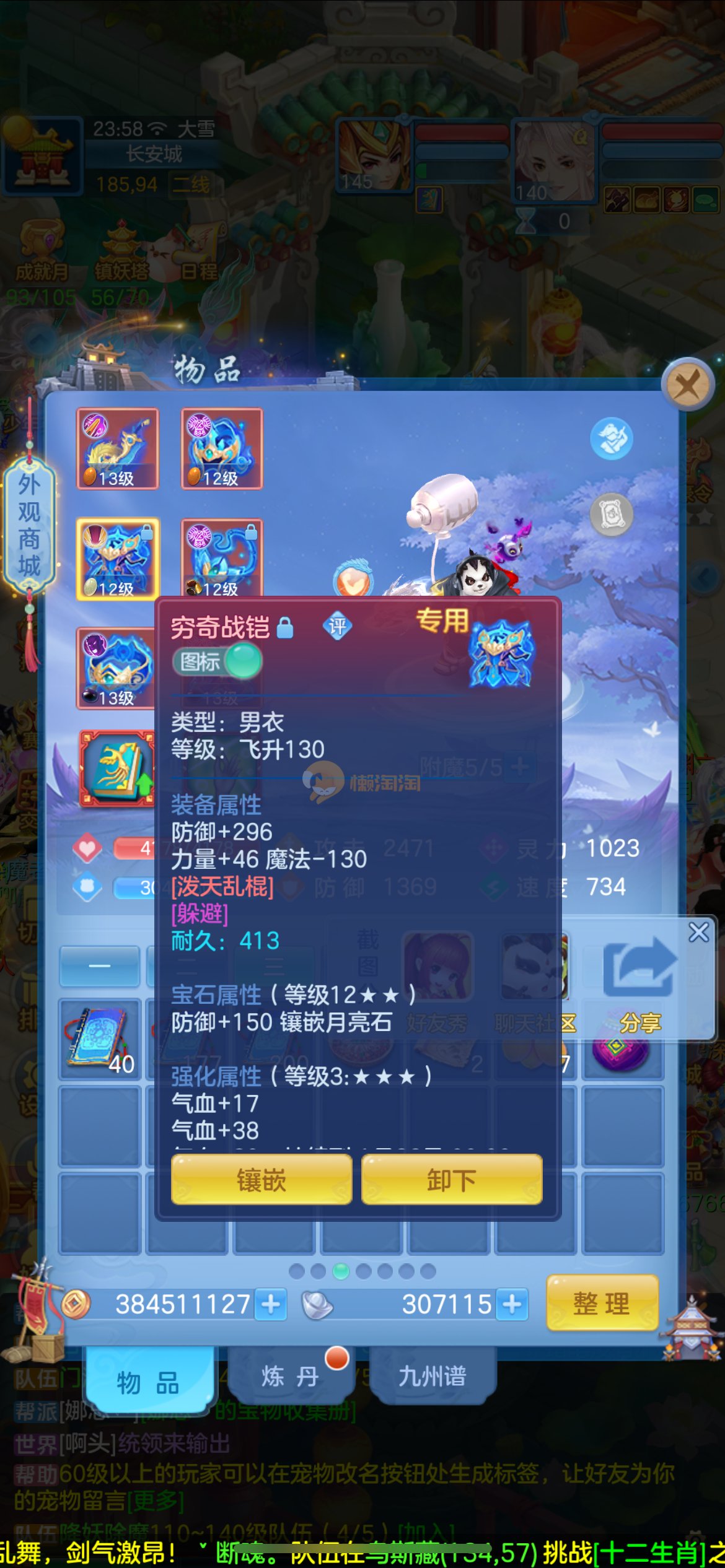Select the level-12 helmet equipment slot
725x1568 pixels.
pyautogui.click(x=221, y=448)
